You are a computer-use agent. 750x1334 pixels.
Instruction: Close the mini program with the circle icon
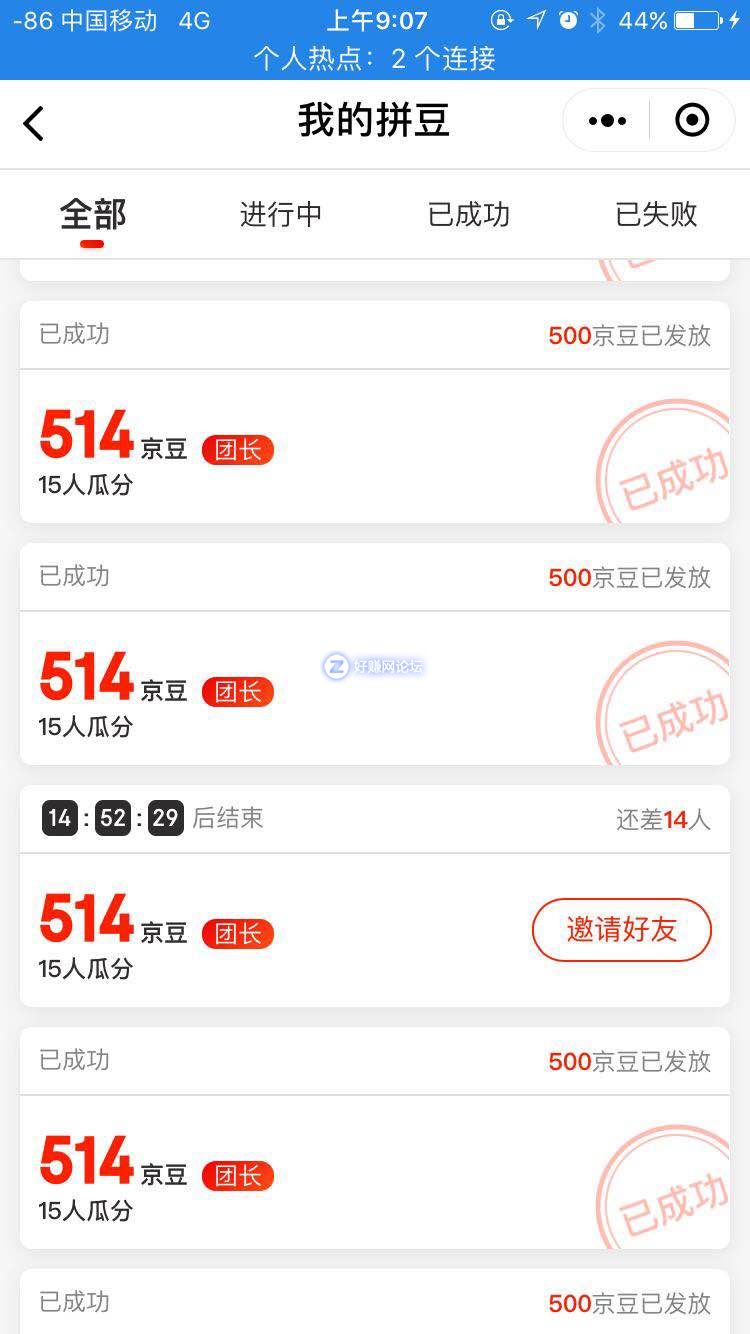[x=692, y=121]
